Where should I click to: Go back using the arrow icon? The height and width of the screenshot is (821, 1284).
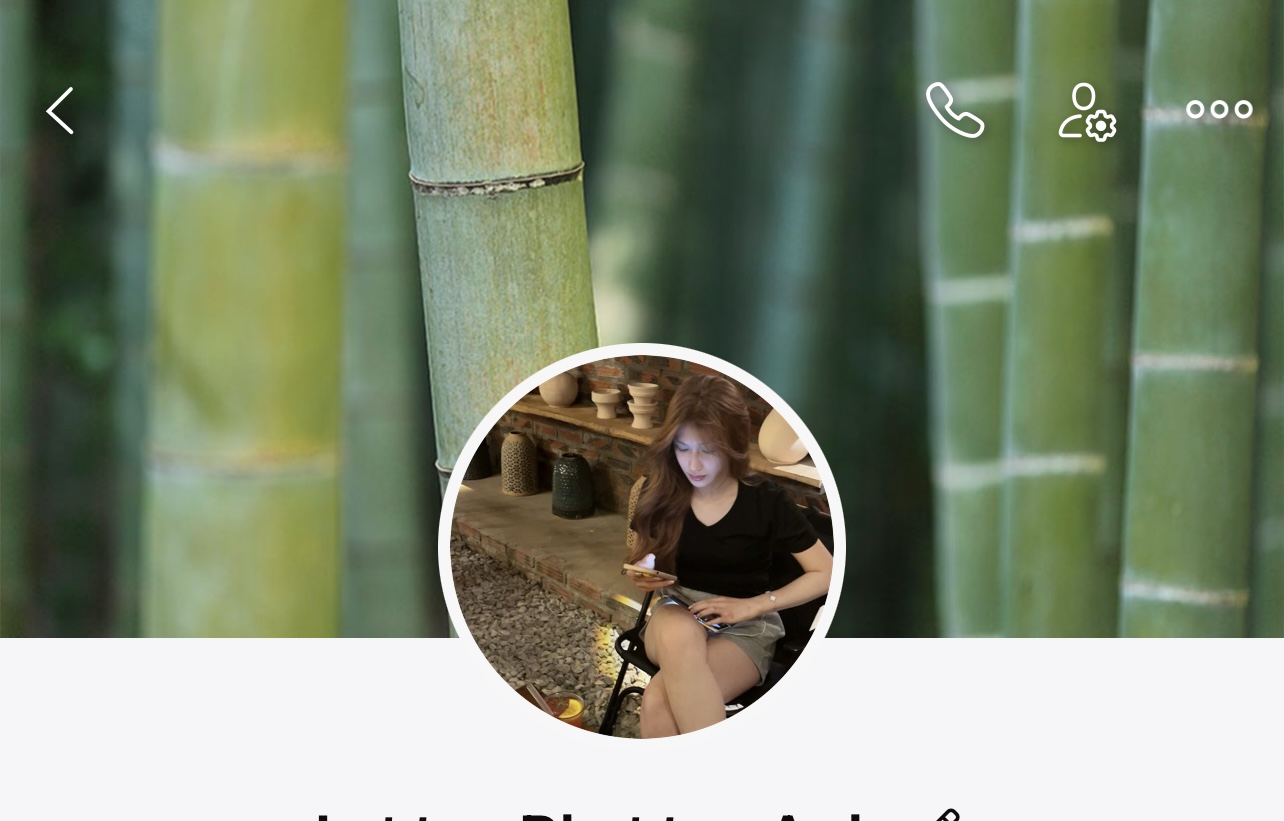[x=60, y=110]
